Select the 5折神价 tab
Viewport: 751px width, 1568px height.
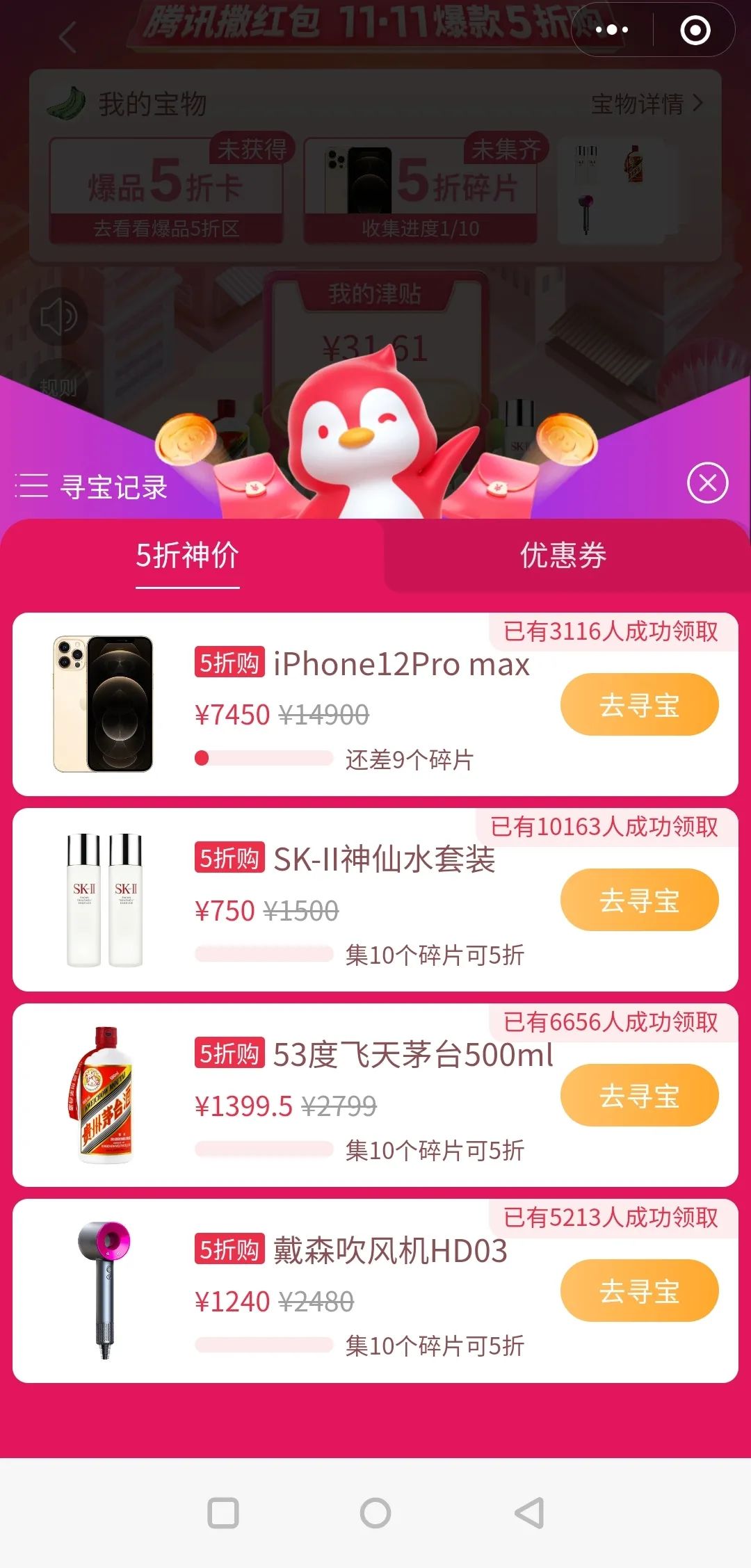[187, 556]
